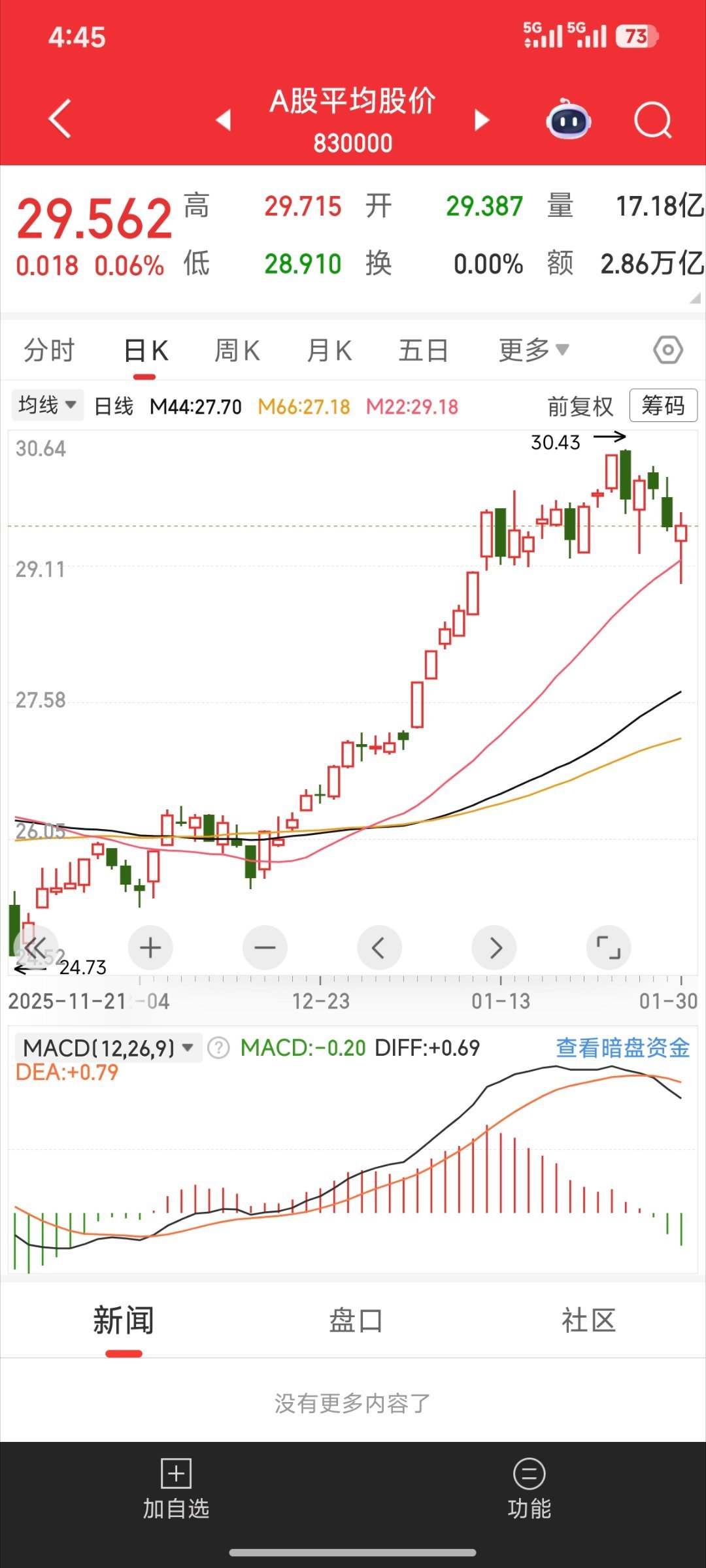
Task: Select the 社区 community section
Action: tap(586, 1320)
